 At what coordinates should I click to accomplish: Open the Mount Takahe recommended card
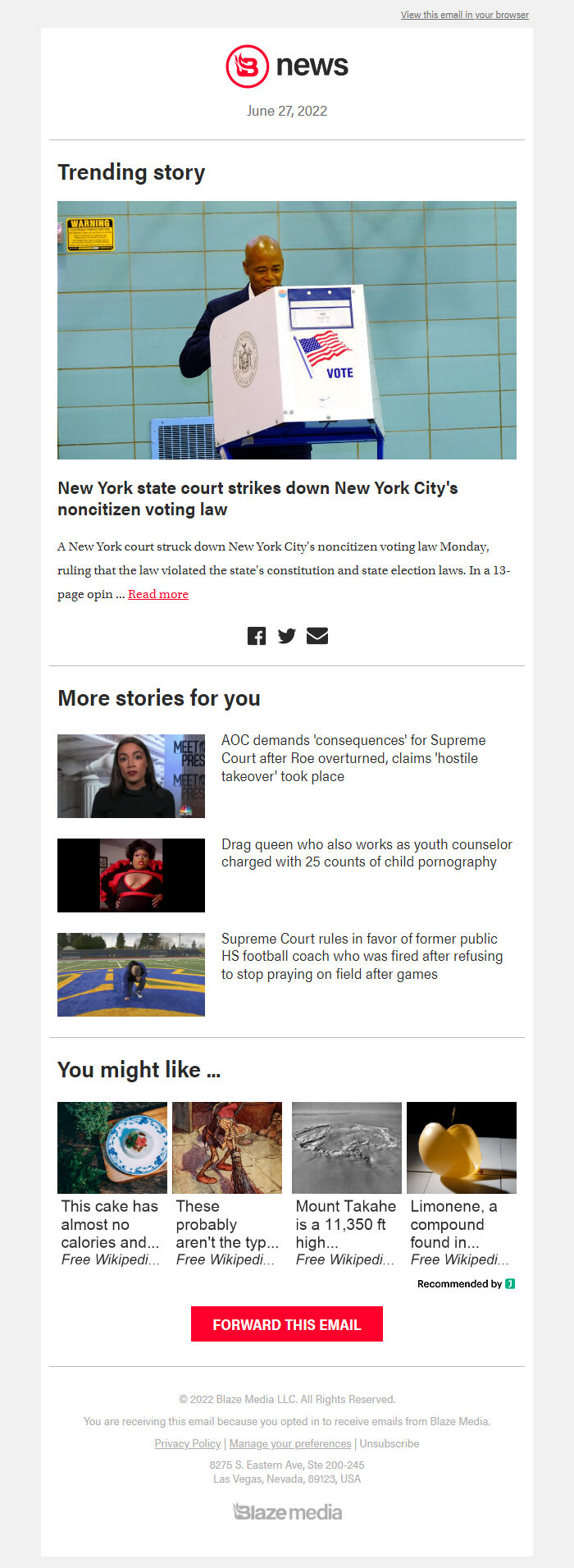click(347, 1185)
